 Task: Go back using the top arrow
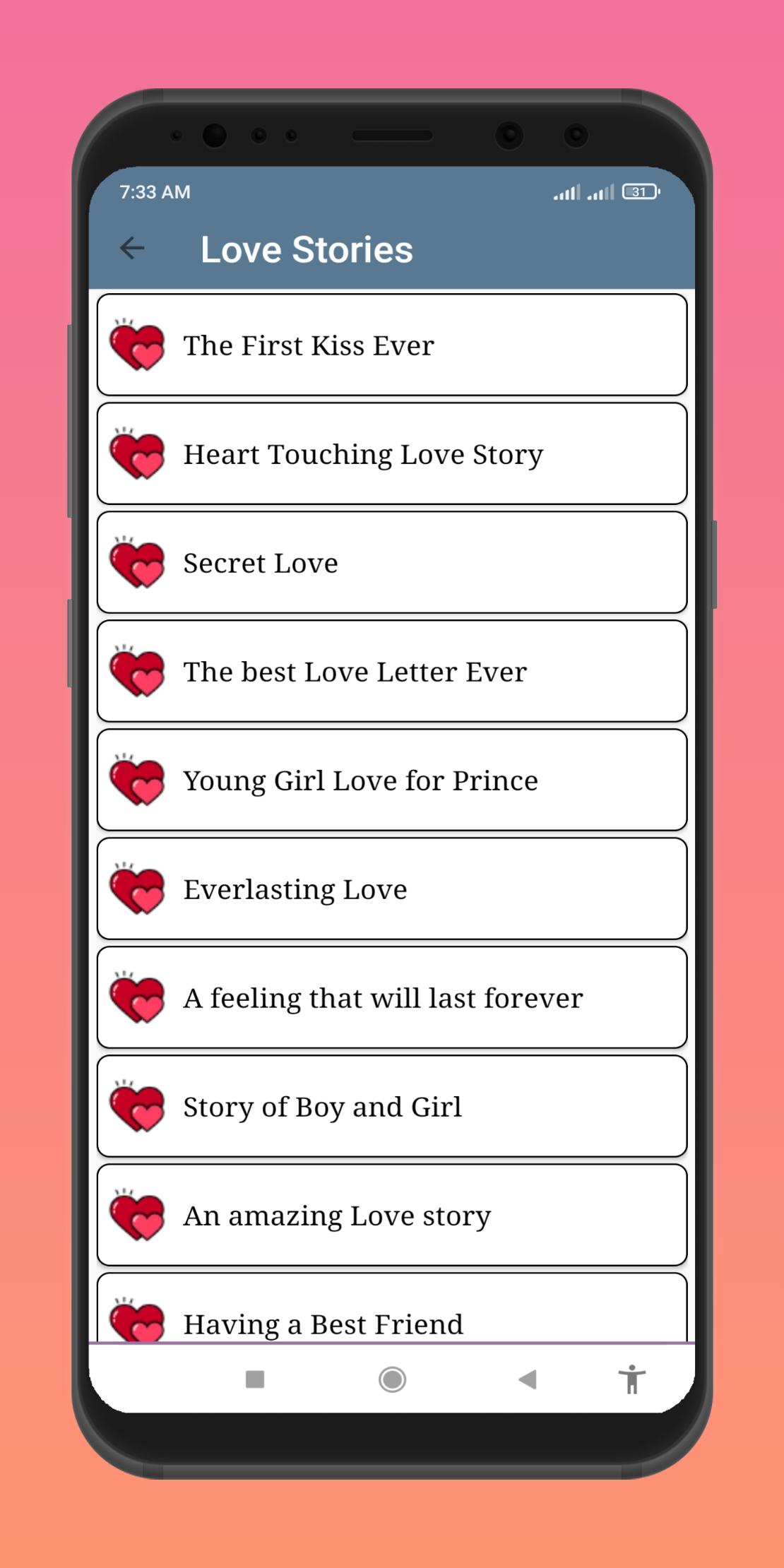pos(132,248)
